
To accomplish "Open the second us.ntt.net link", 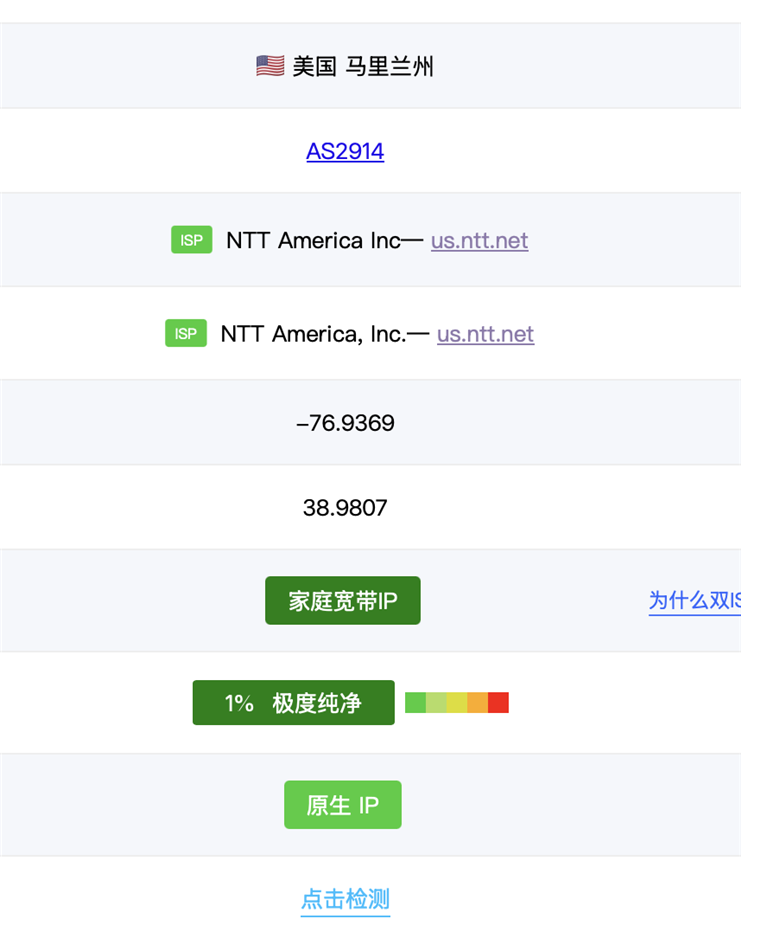I will [x=485, y=333].
